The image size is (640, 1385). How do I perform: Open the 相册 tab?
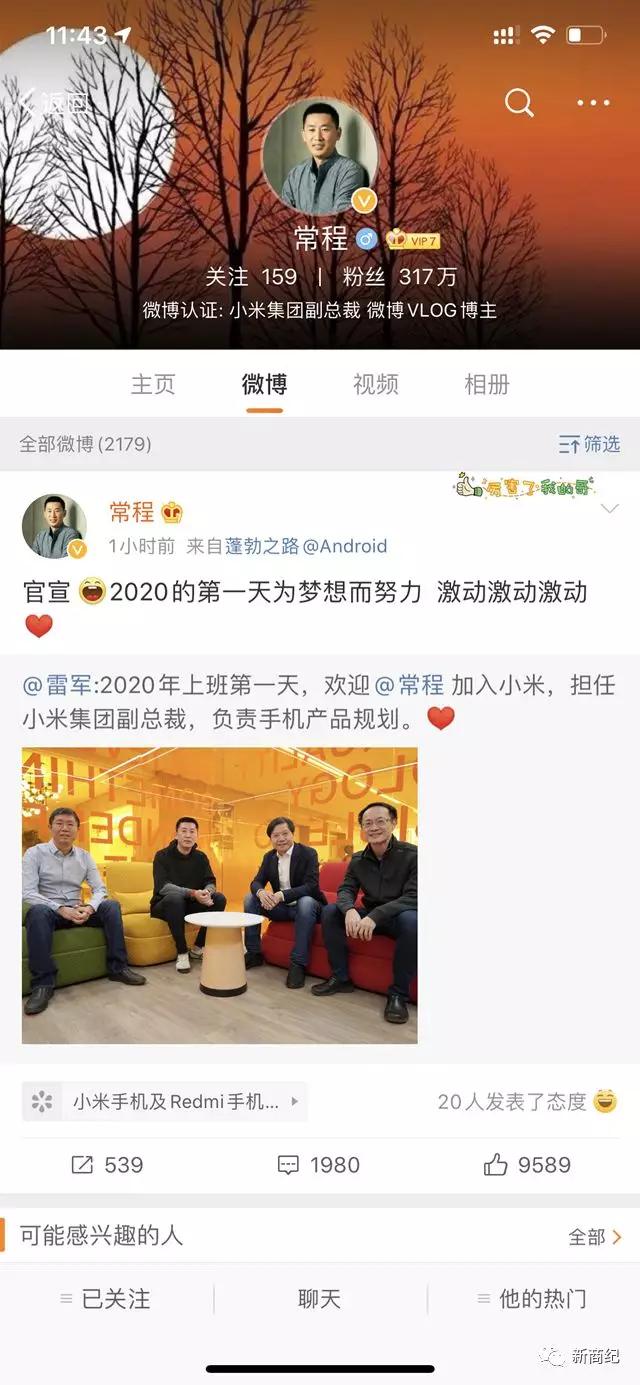[487, 384]
